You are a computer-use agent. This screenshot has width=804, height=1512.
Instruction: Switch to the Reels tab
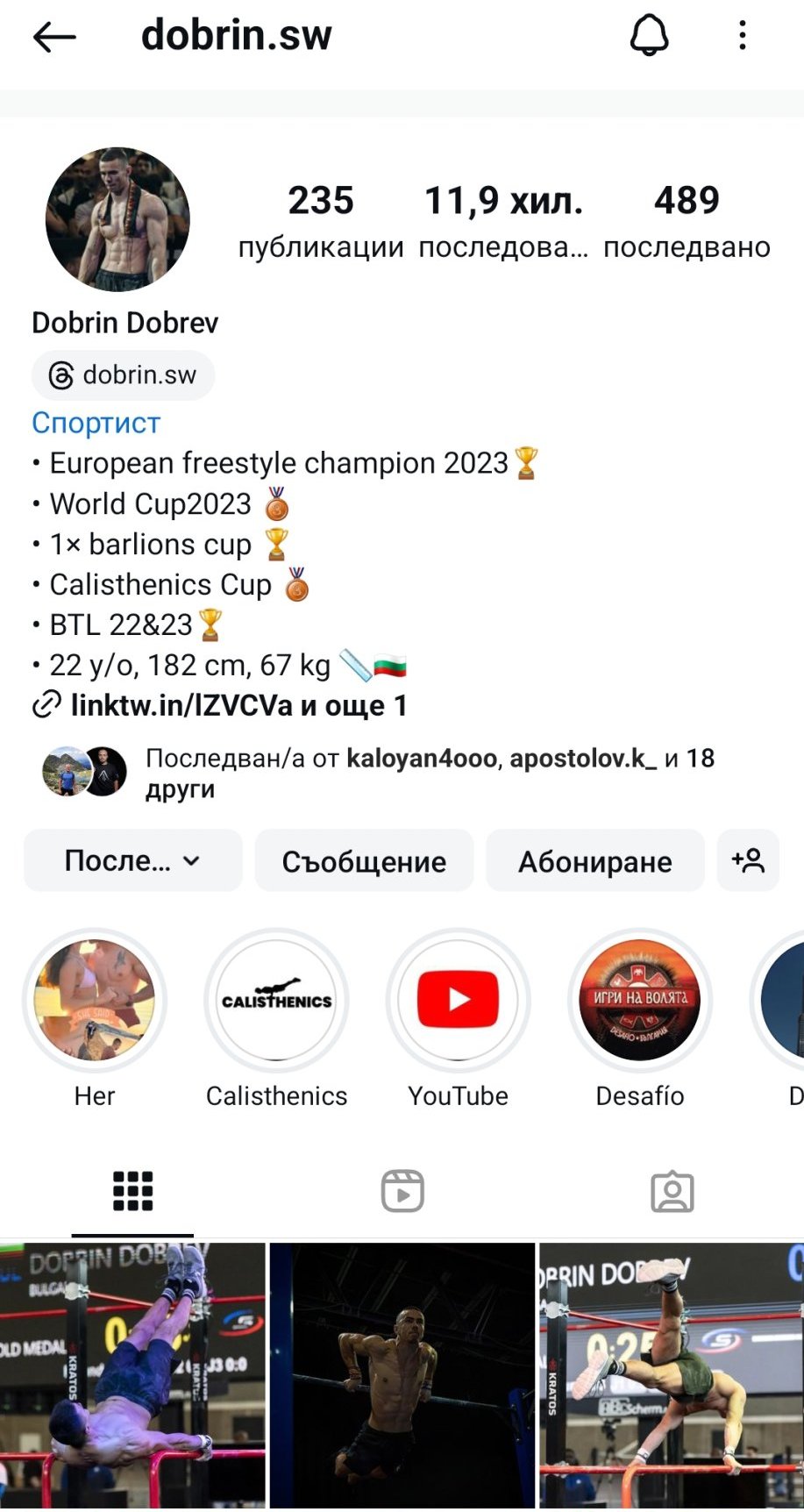(x=402, y=1192)
